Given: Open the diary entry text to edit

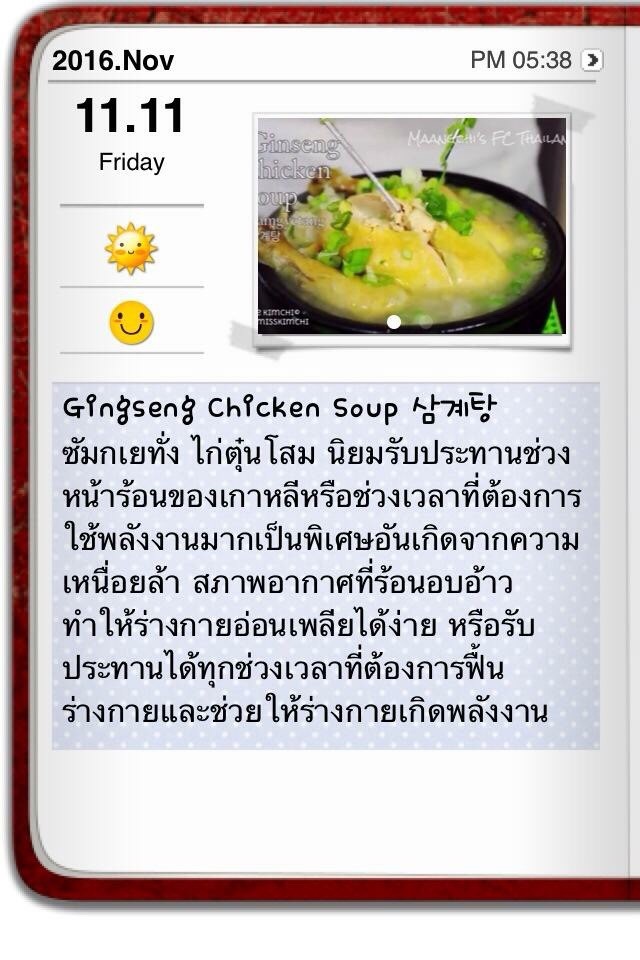Looking at the screenshot, I should [325, 565].
